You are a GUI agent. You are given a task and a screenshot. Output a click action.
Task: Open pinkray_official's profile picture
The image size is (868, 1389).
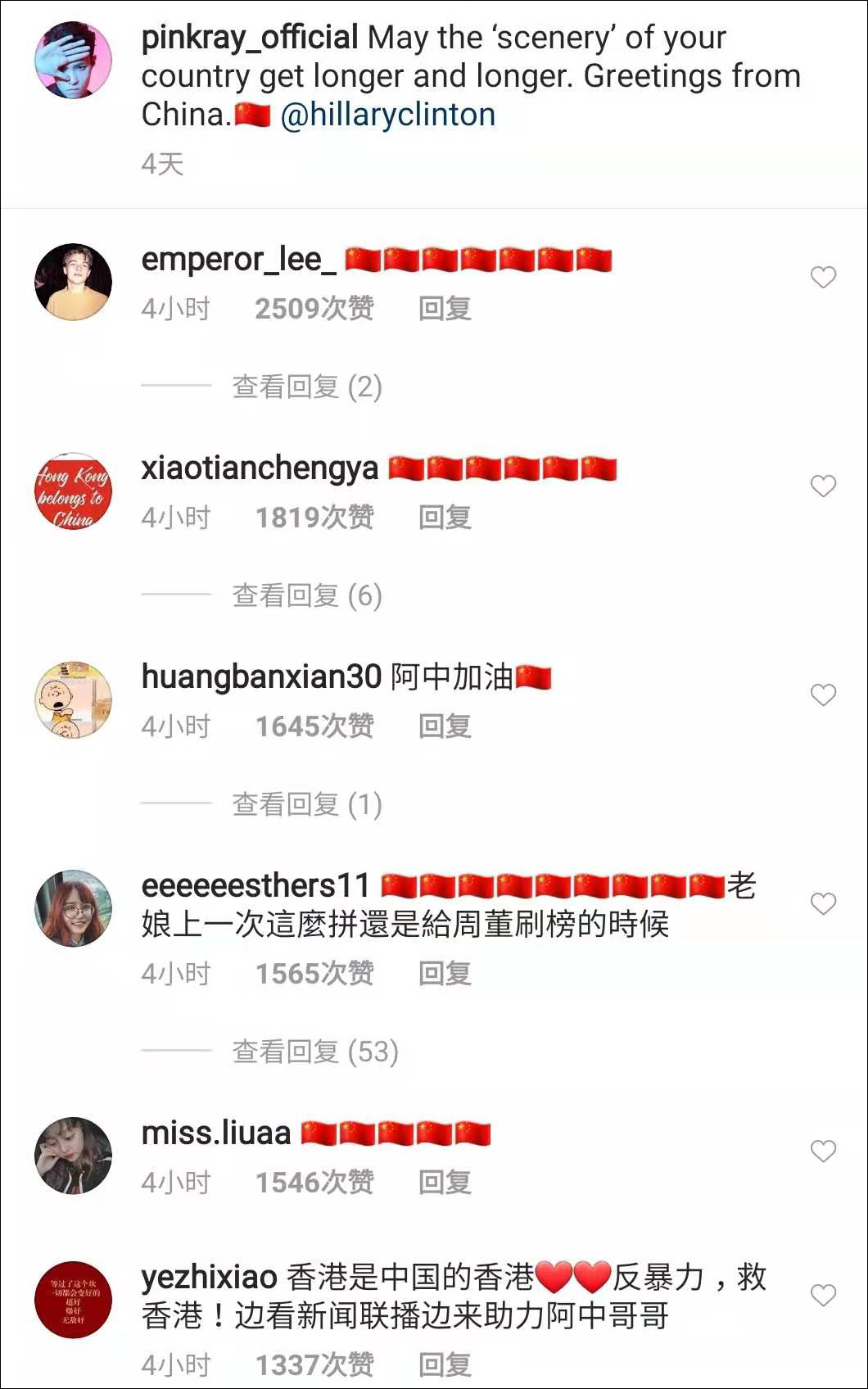coord(73,61)
